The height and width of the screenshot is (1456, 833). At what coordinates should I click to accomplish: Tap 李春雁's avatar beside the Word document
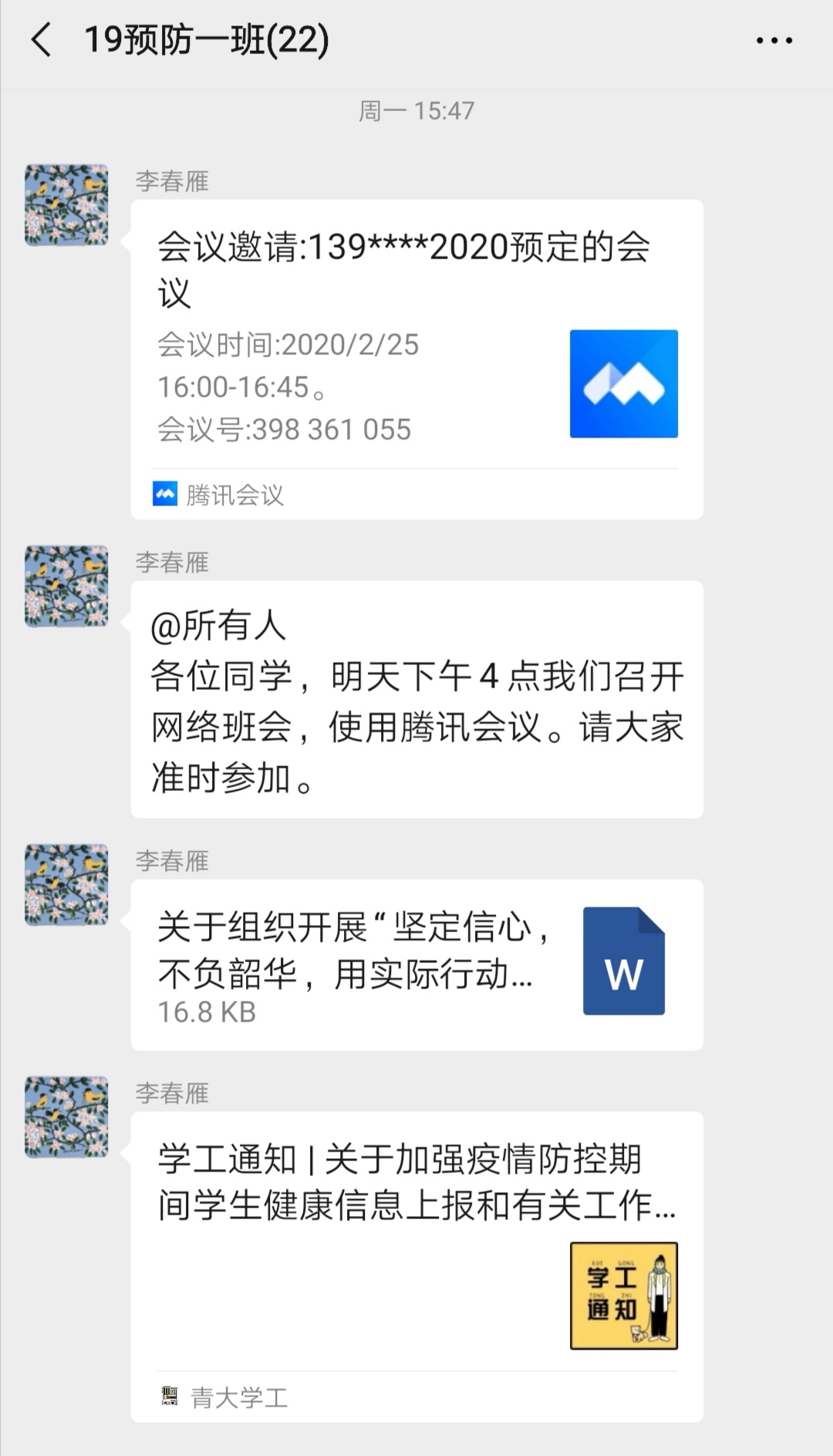66,884
